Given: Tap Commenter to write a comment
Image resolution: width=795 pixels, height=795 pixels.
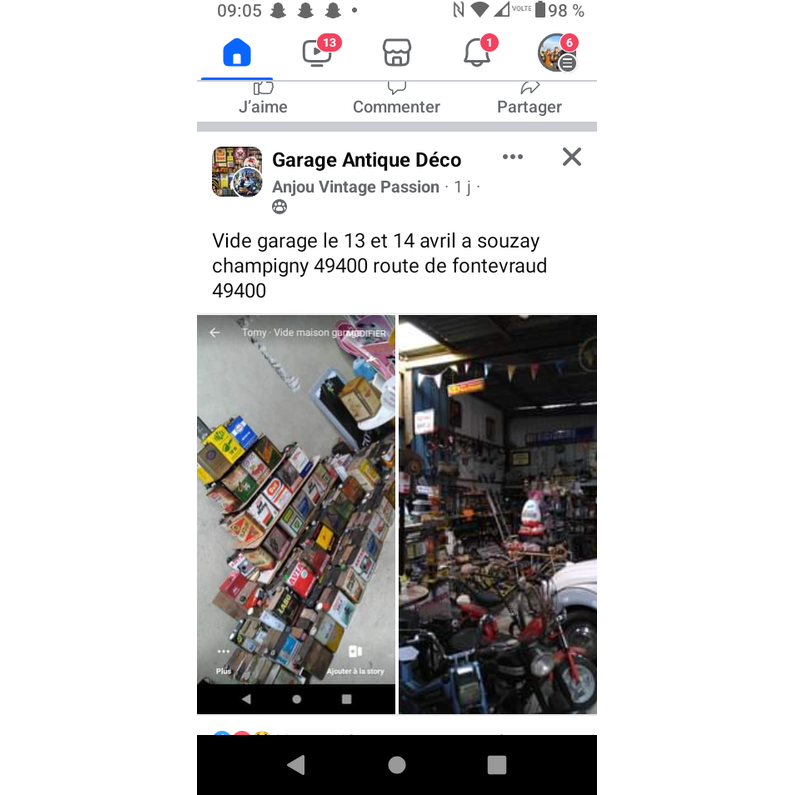Looking at the screenshot, I should tap(396, 100).
